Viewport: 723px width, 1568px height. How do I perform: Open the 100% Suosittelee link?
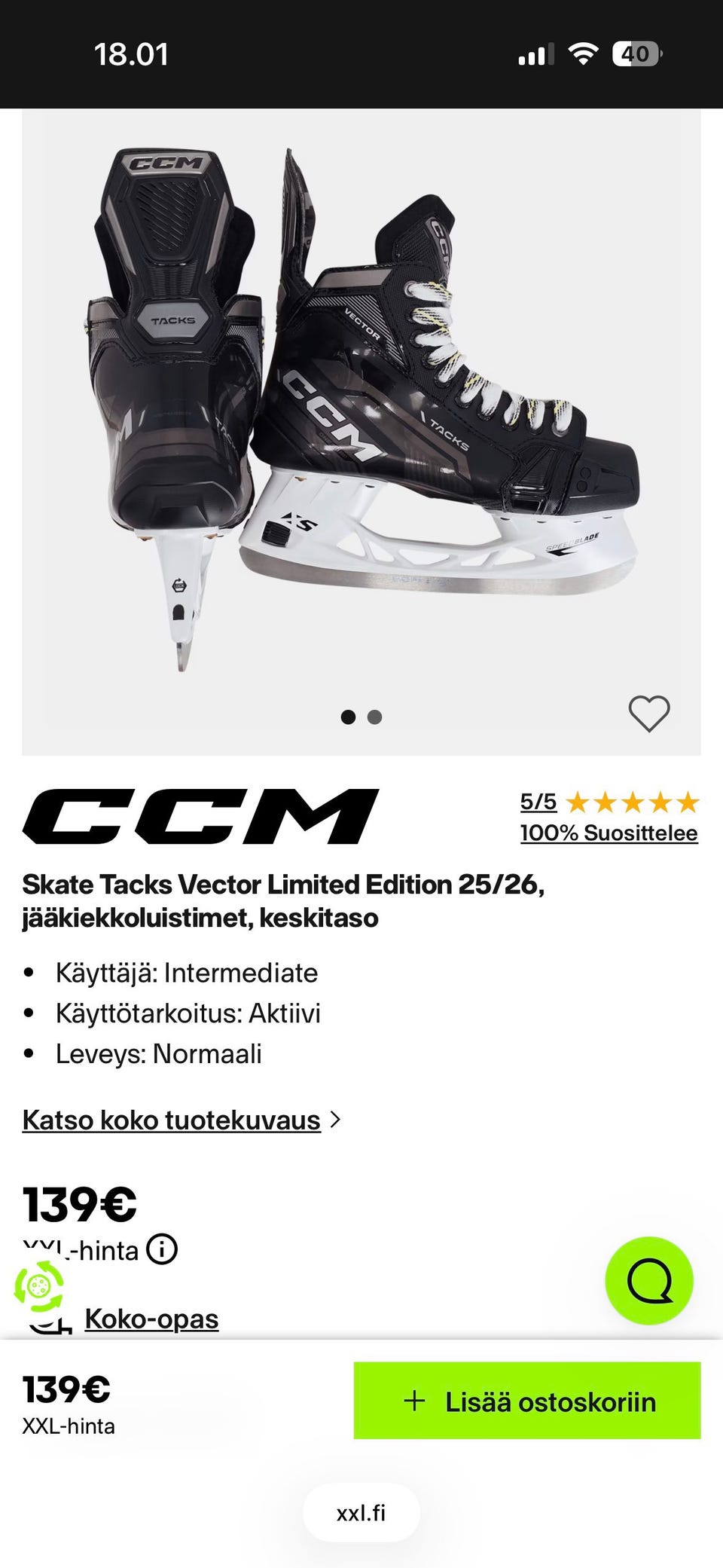pos(609,833)
